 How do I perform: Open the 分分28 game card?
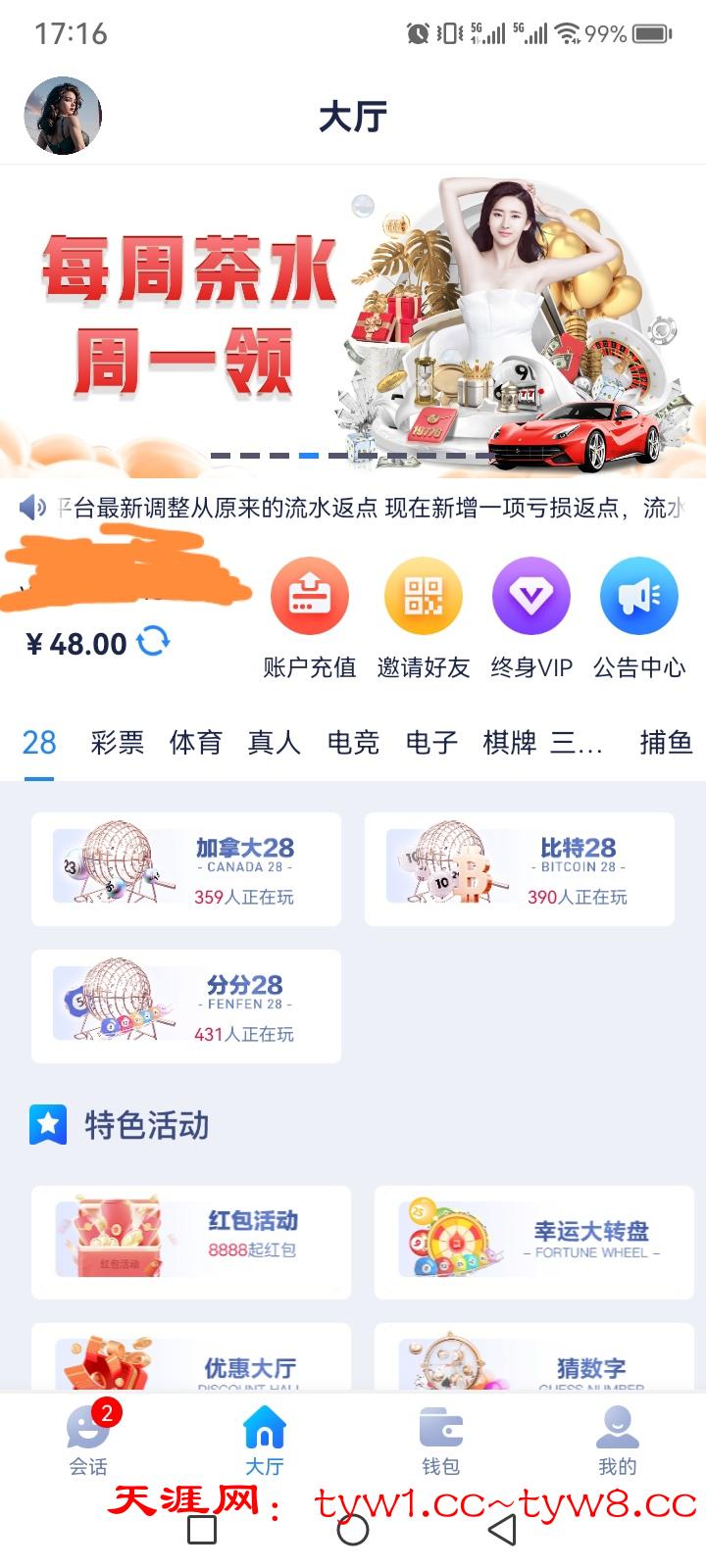186,1006
